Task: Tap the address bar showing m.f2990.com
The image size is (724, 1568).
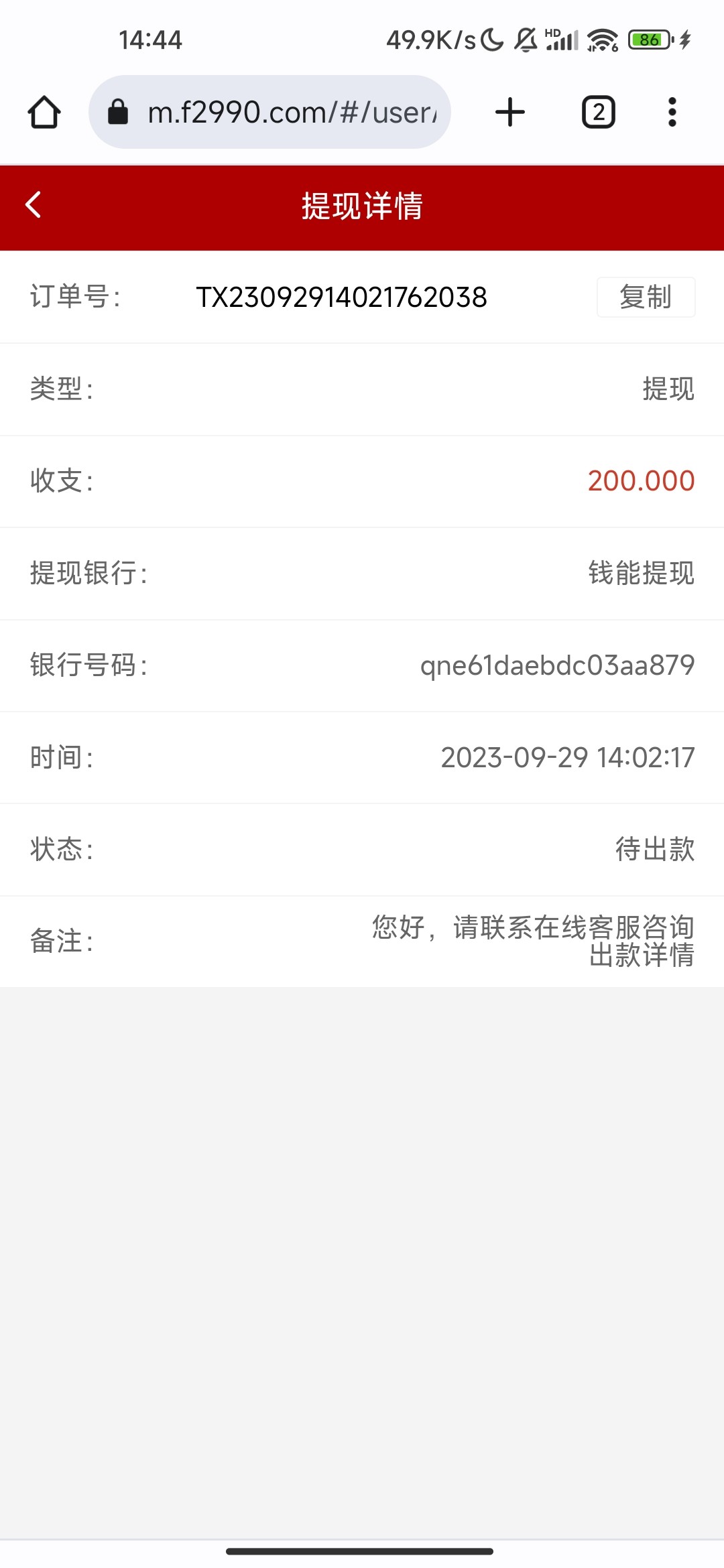Action: (288, 111)
